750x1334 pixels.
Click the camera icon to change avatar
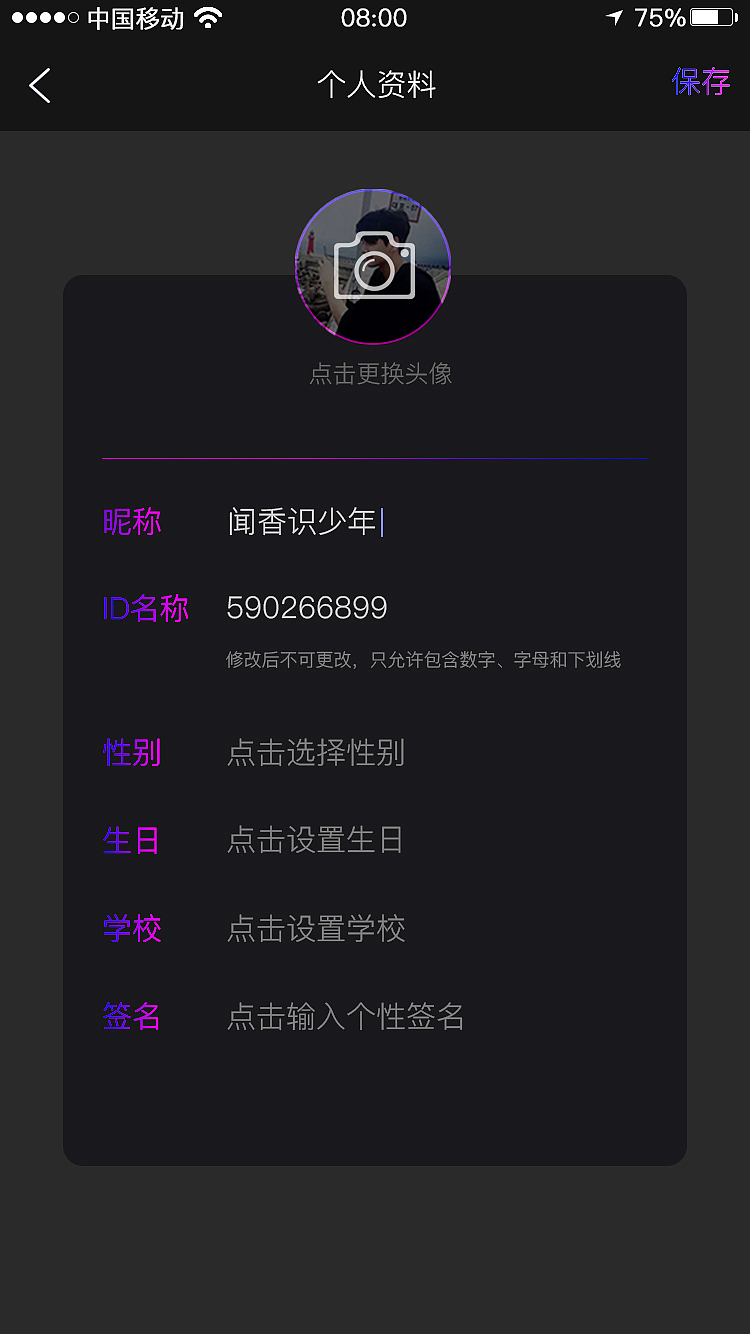[x=373, y=265]
